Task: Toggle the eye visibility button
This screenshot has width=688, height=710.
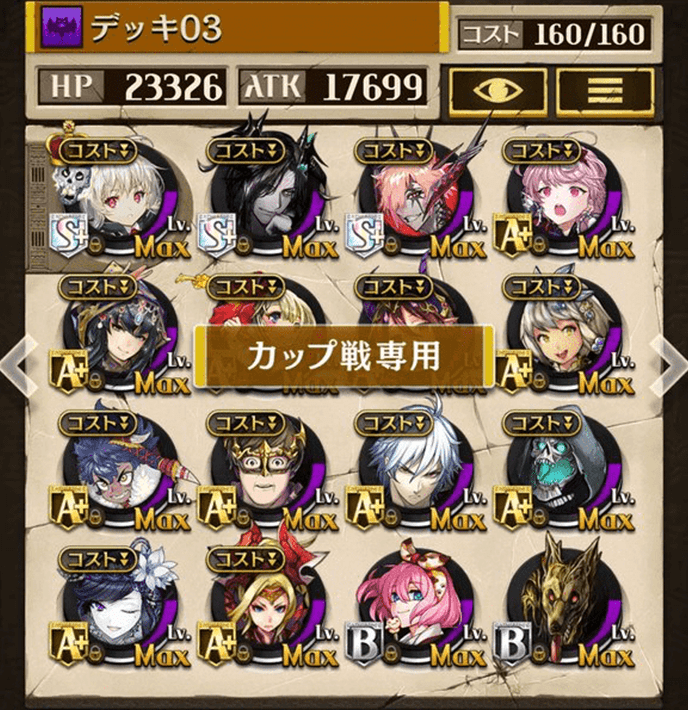Action: [x=495, y=88]
